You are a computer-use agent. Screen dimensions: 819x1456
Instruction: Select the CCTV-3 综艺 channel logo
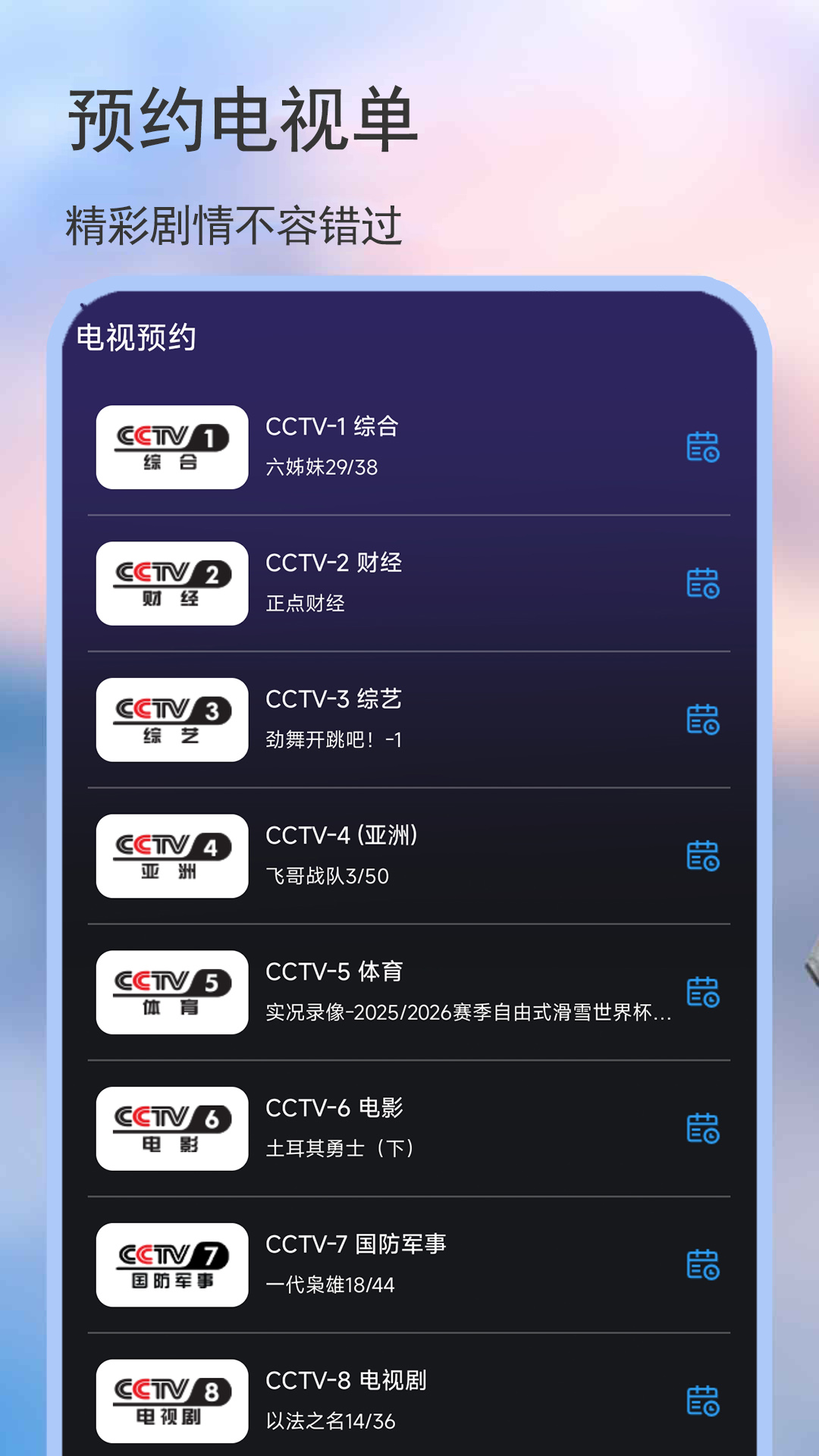[171, 720]
